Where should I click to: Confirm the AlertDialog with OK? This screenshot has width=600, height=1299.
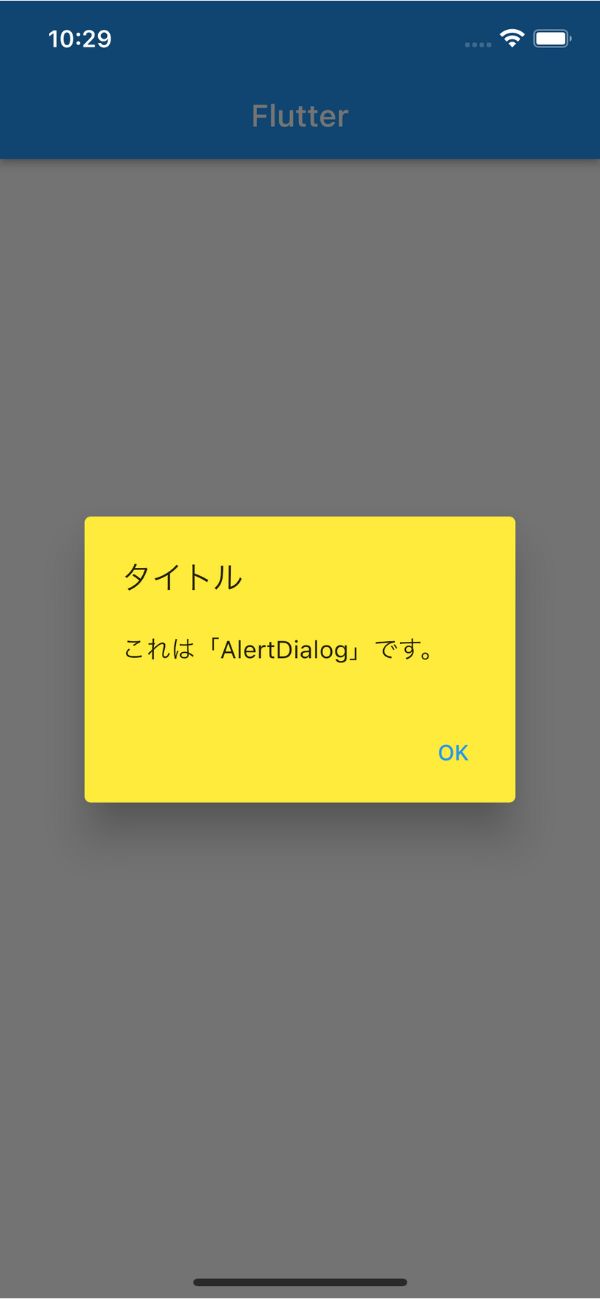point(453,753)
